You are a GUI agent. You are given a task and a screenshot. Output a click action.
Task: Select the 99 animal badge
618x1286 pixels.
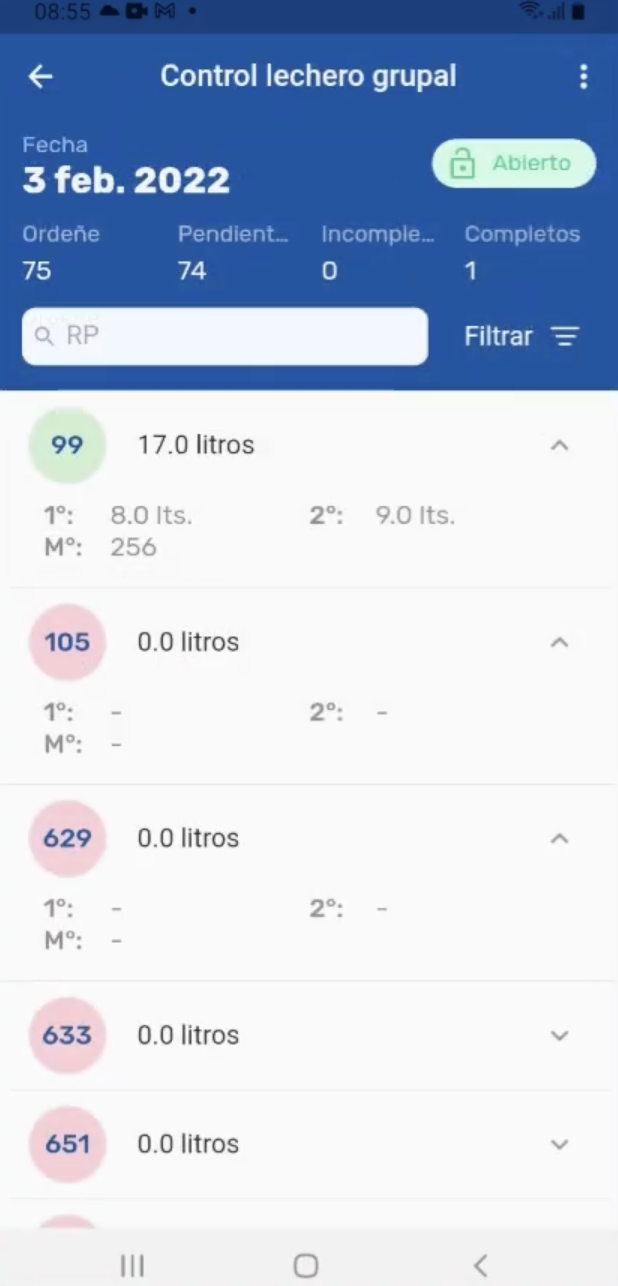[x=67, y=445]
